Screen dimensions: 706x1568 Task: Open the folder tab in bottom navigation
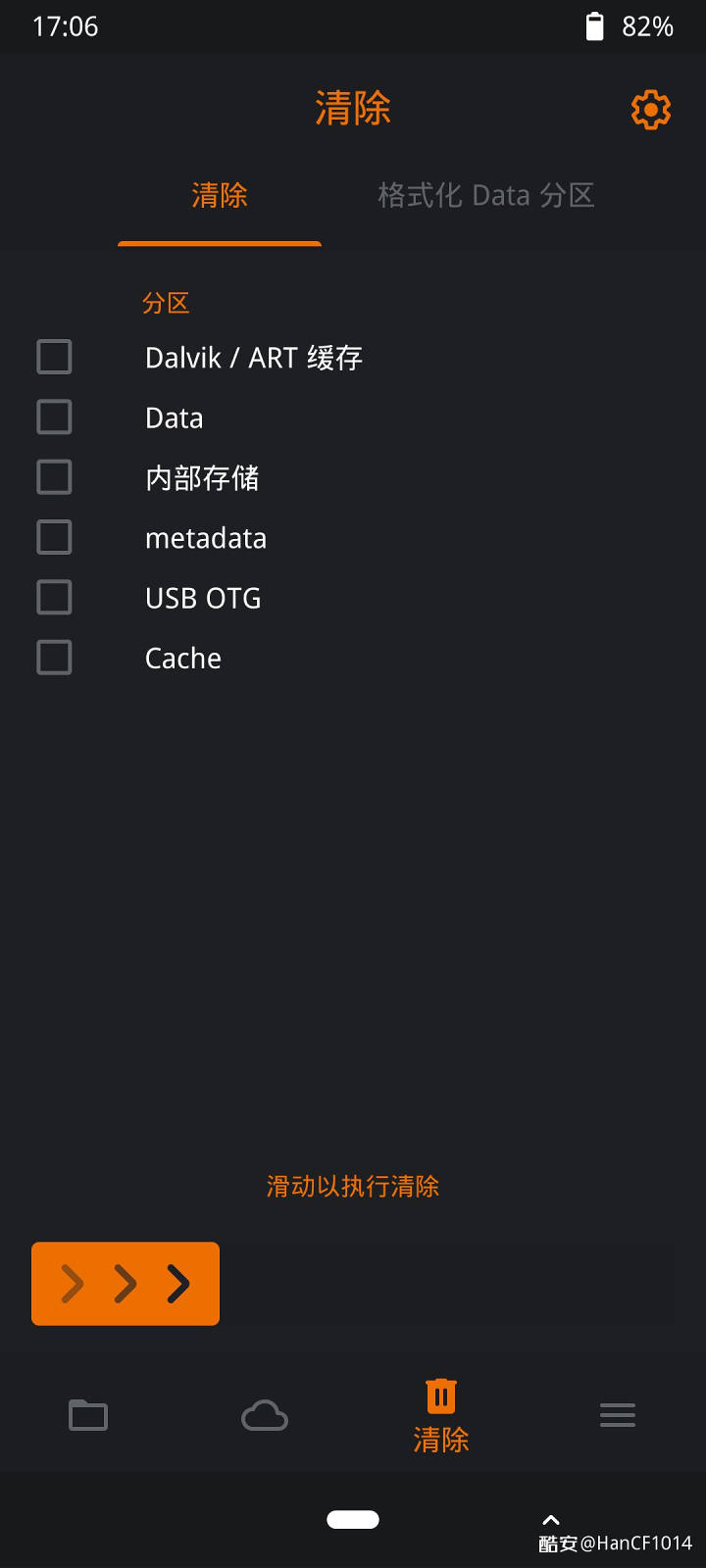click(x=88, y=1415)
